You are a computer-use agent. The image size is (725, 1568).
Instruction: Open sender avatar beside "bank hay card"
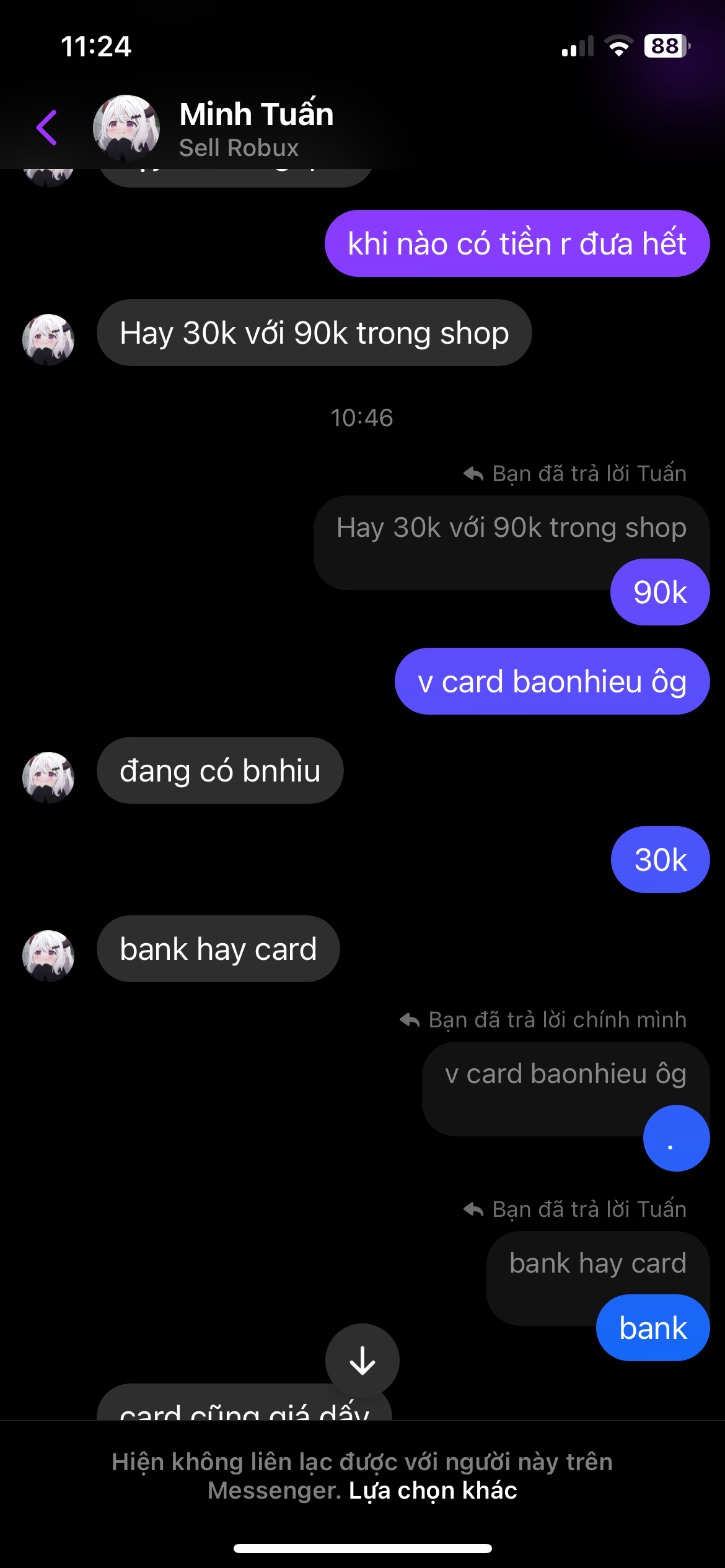tap(48, 956)
